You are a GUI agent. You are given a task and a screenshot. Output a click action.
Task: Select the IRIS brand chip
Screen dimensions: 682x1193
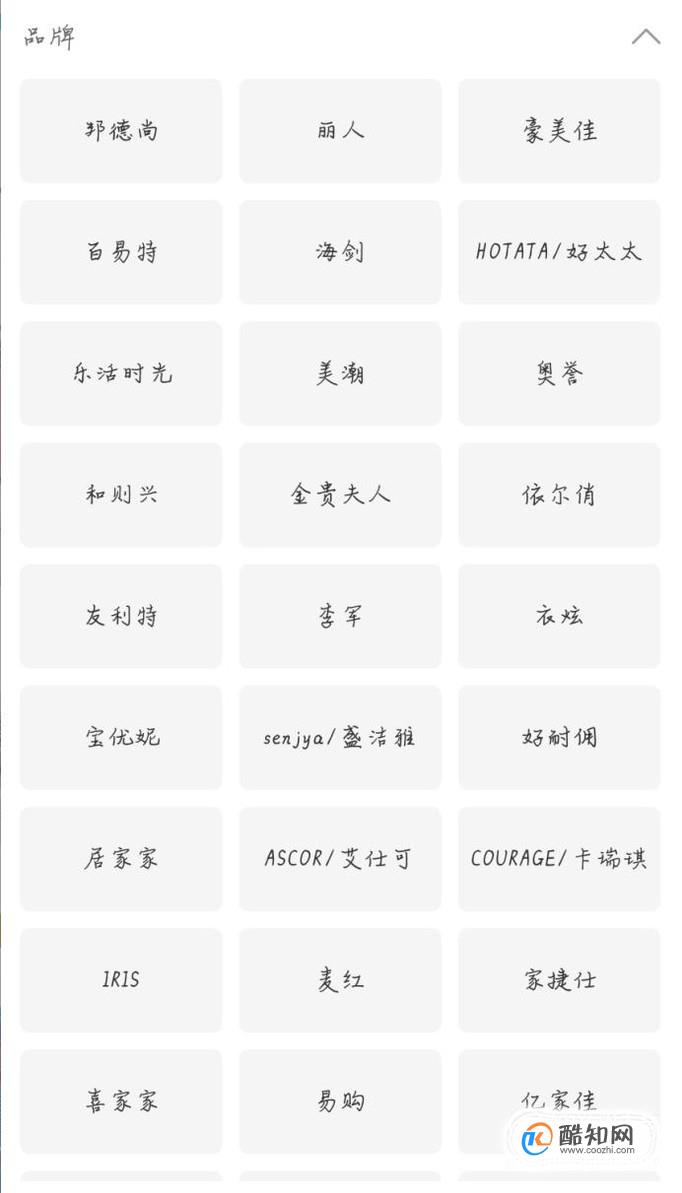(121, 980)
